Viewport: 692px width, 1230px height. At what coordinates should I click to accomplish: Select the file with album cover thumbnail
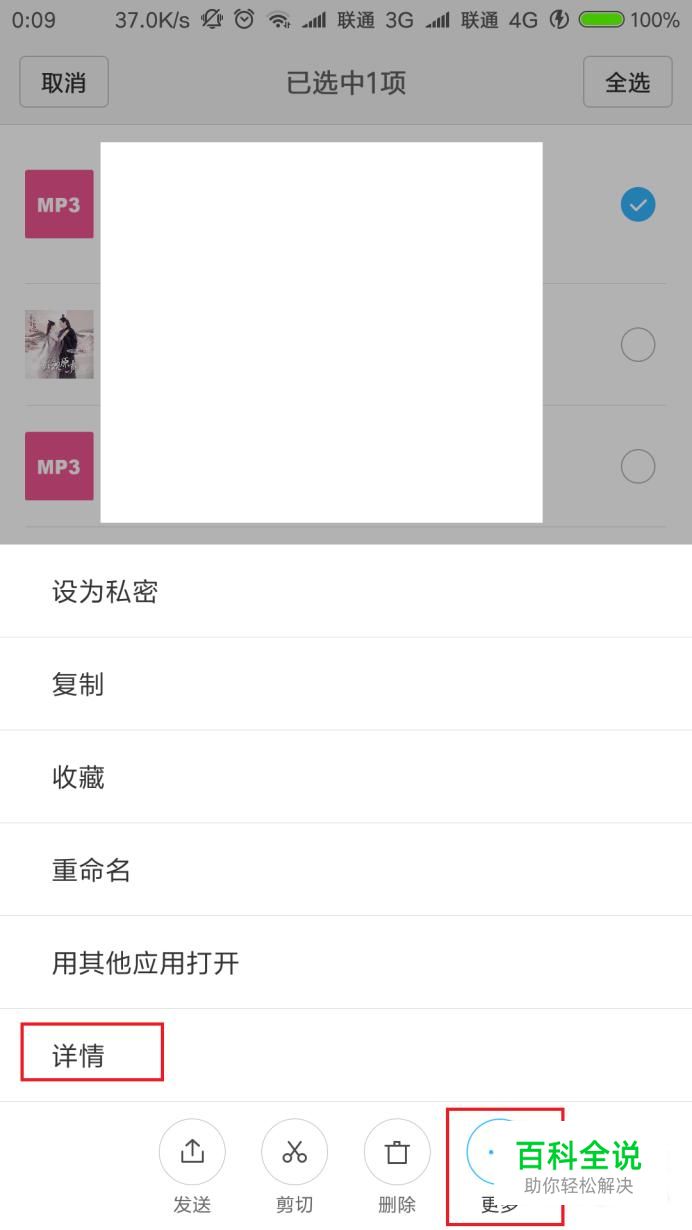(638, 345)
